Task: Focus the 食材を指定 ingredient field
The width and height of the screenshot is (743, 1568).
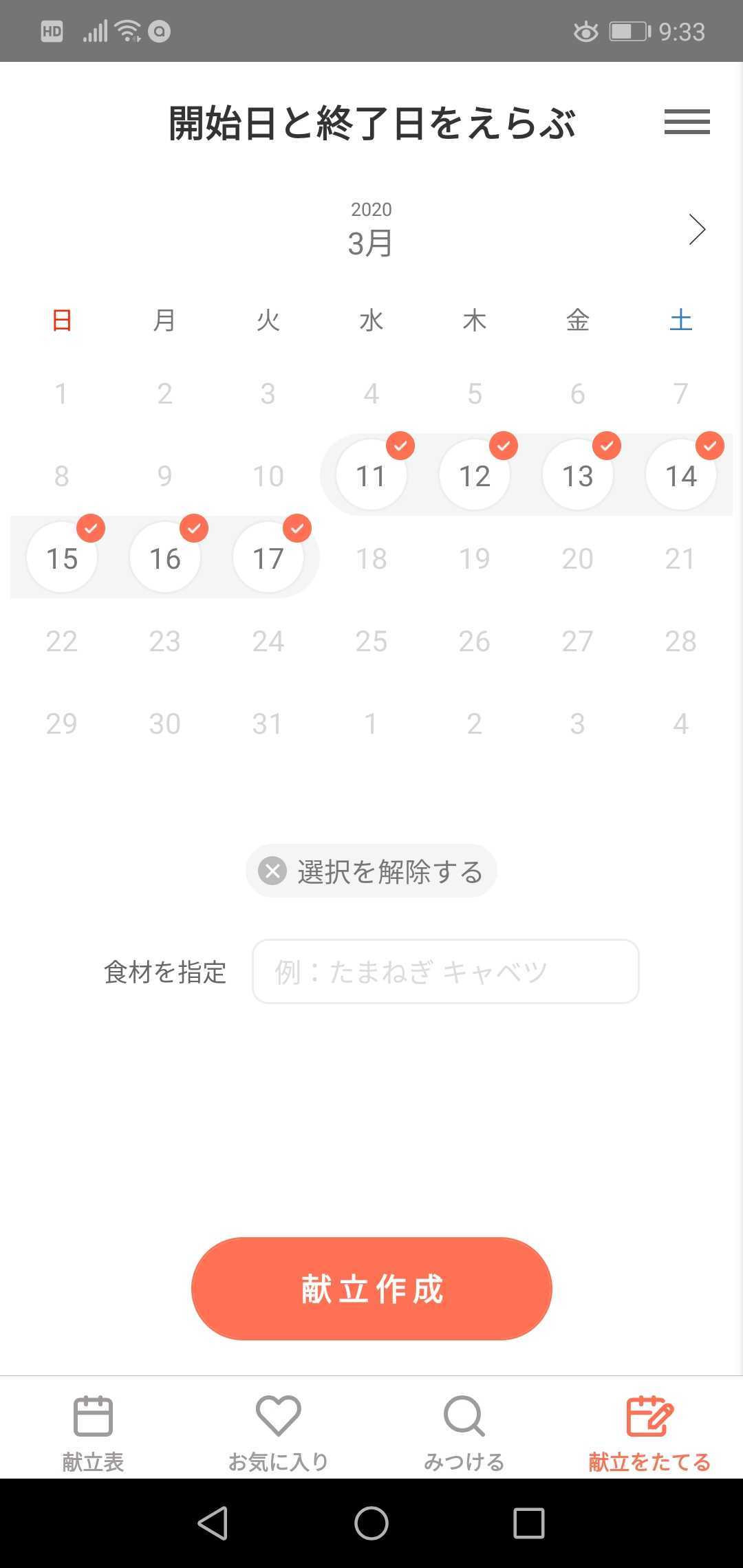Action: tap(446, 971)
